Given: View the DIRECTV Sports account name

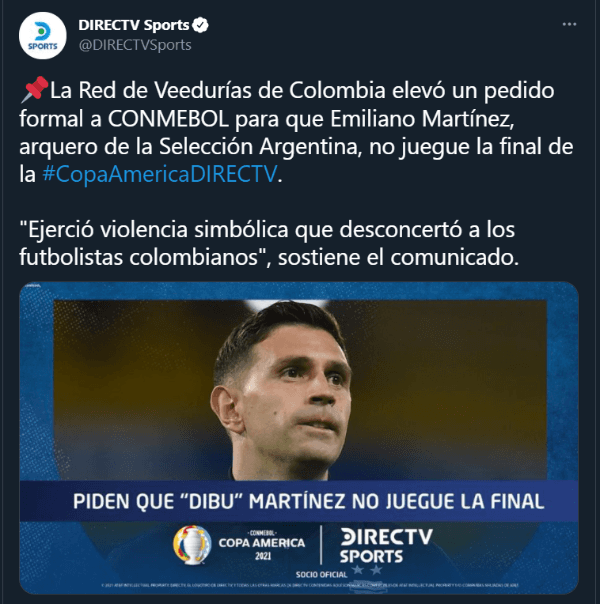Looking at the screenshot, I should pos(133,26).
